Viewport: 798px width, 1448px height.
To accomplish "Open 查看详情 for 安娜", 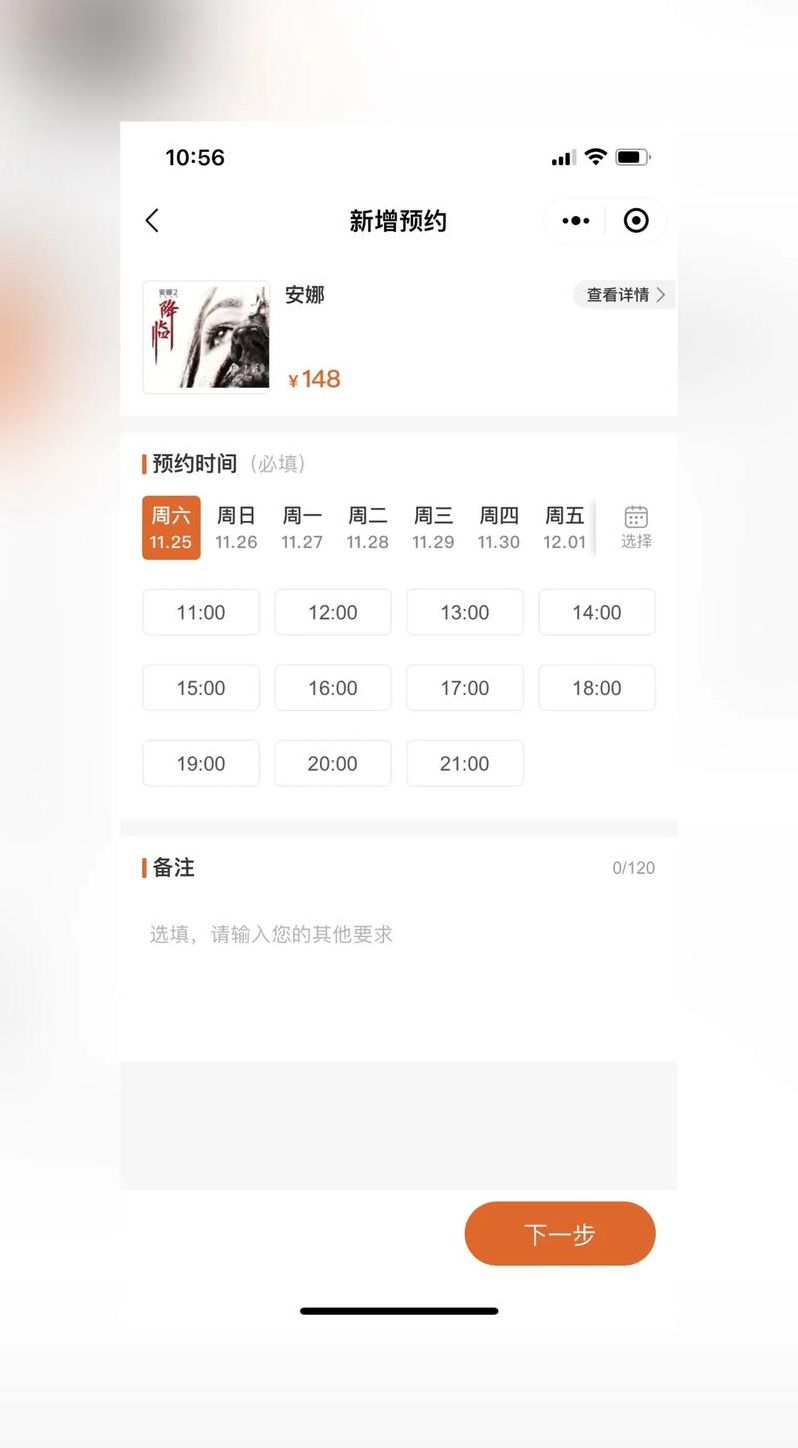I will (x=624, y=295).
